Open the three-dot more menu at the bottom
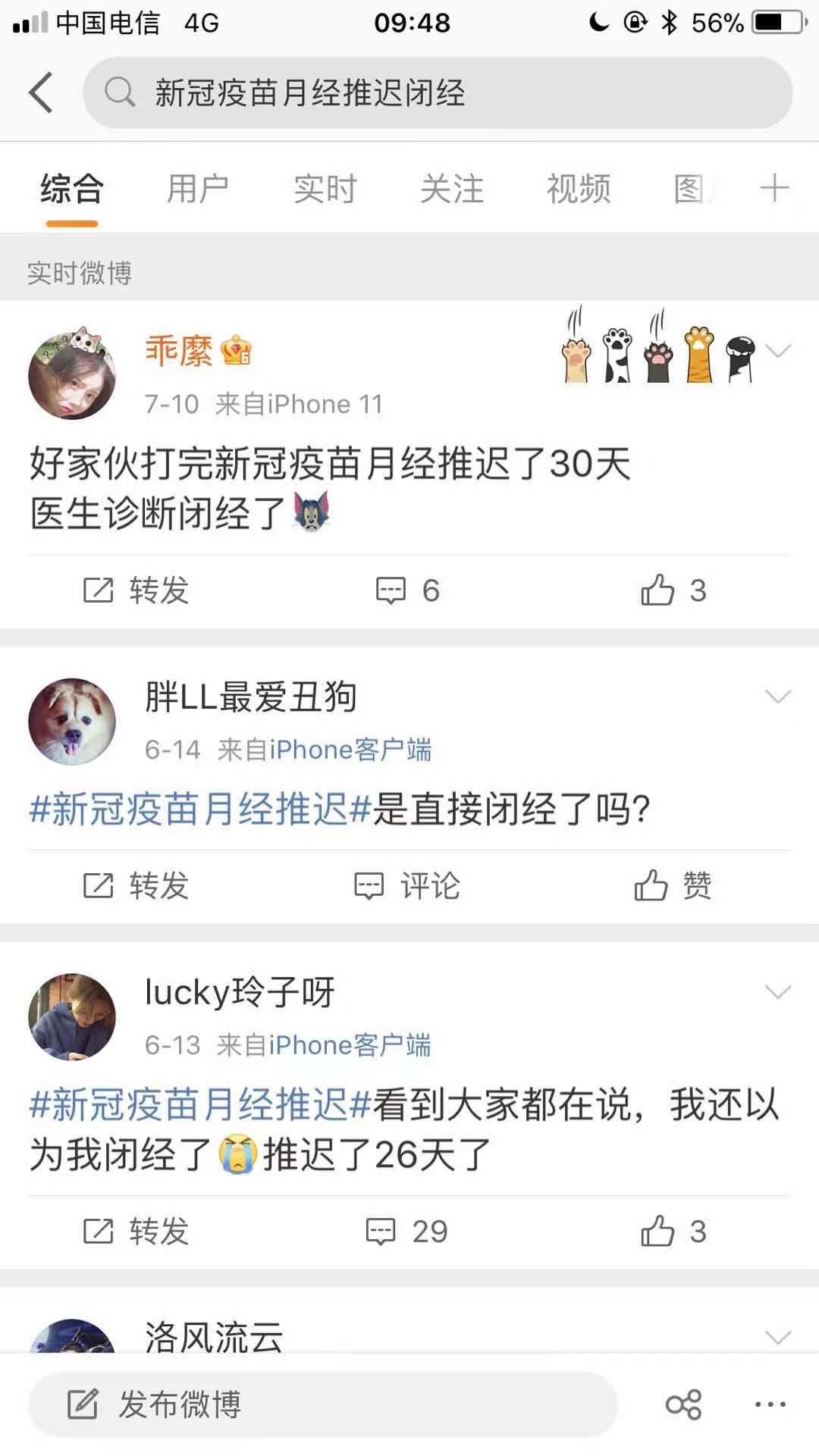The image size is (819, 1456). (770, 1404)
